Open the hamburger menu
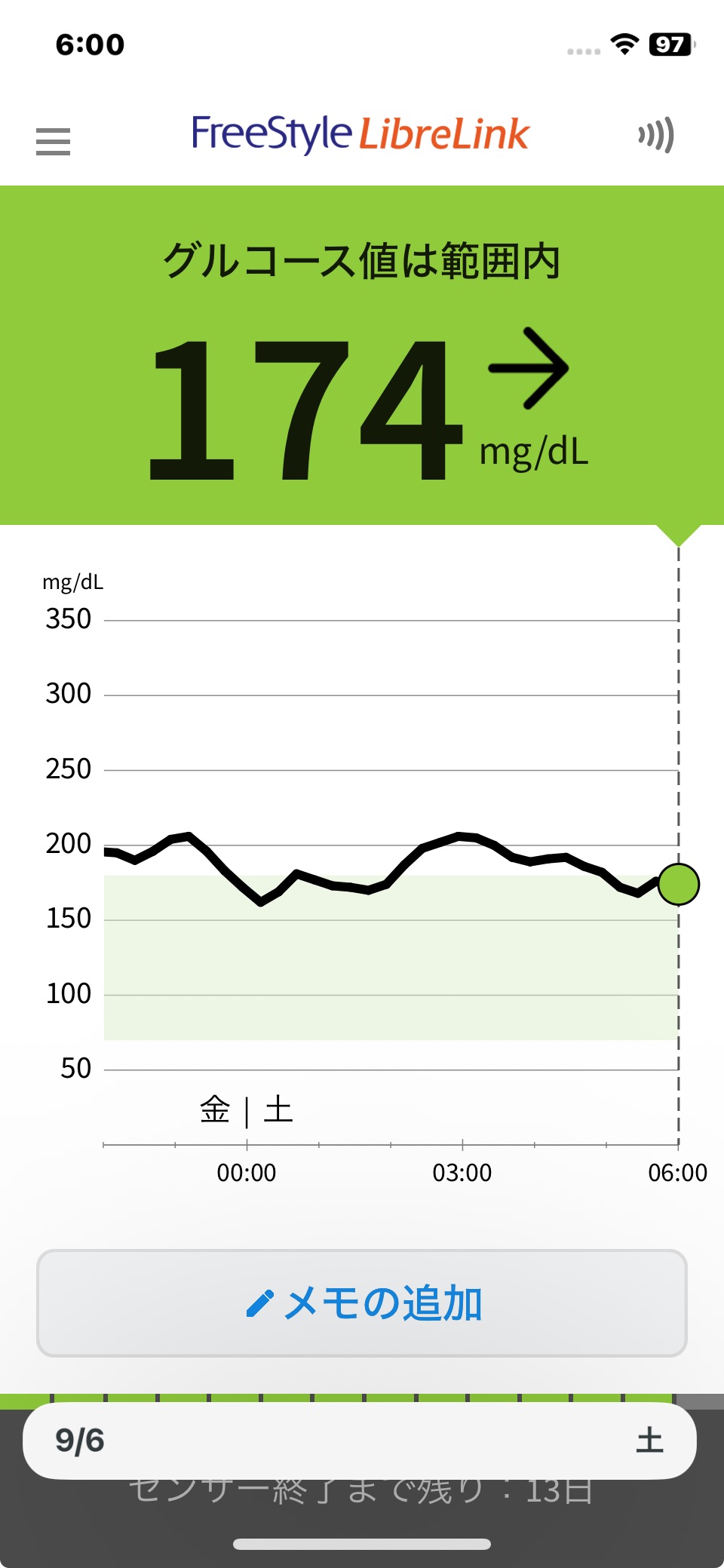Image resolution: width=724 pixels, height=1568 pixels. (x=53, y=141)
